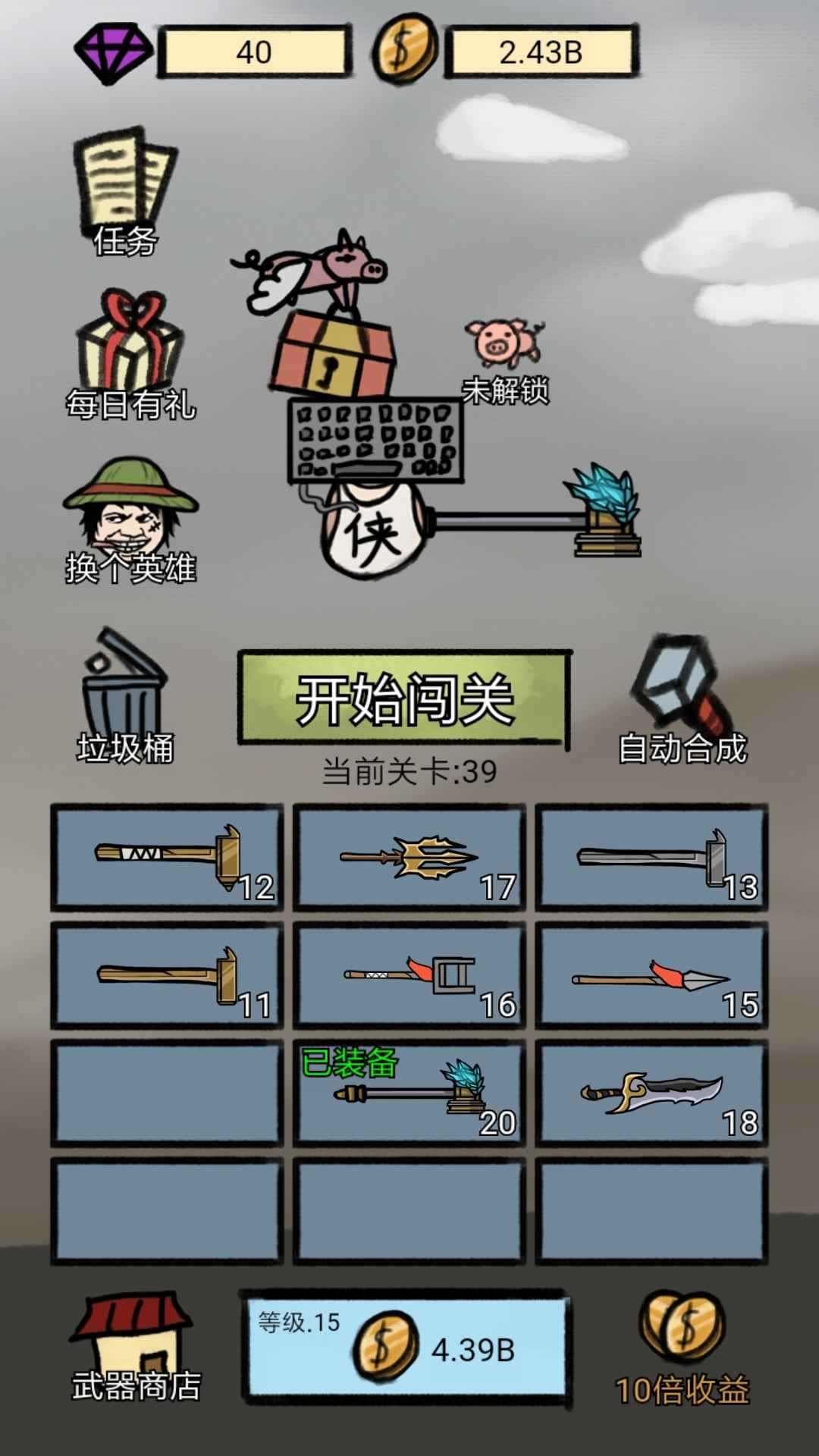This screenshot has height=1456, width=819.
Task: Tap 自动合成 auto merge hammer
Action: pos(682,699)
